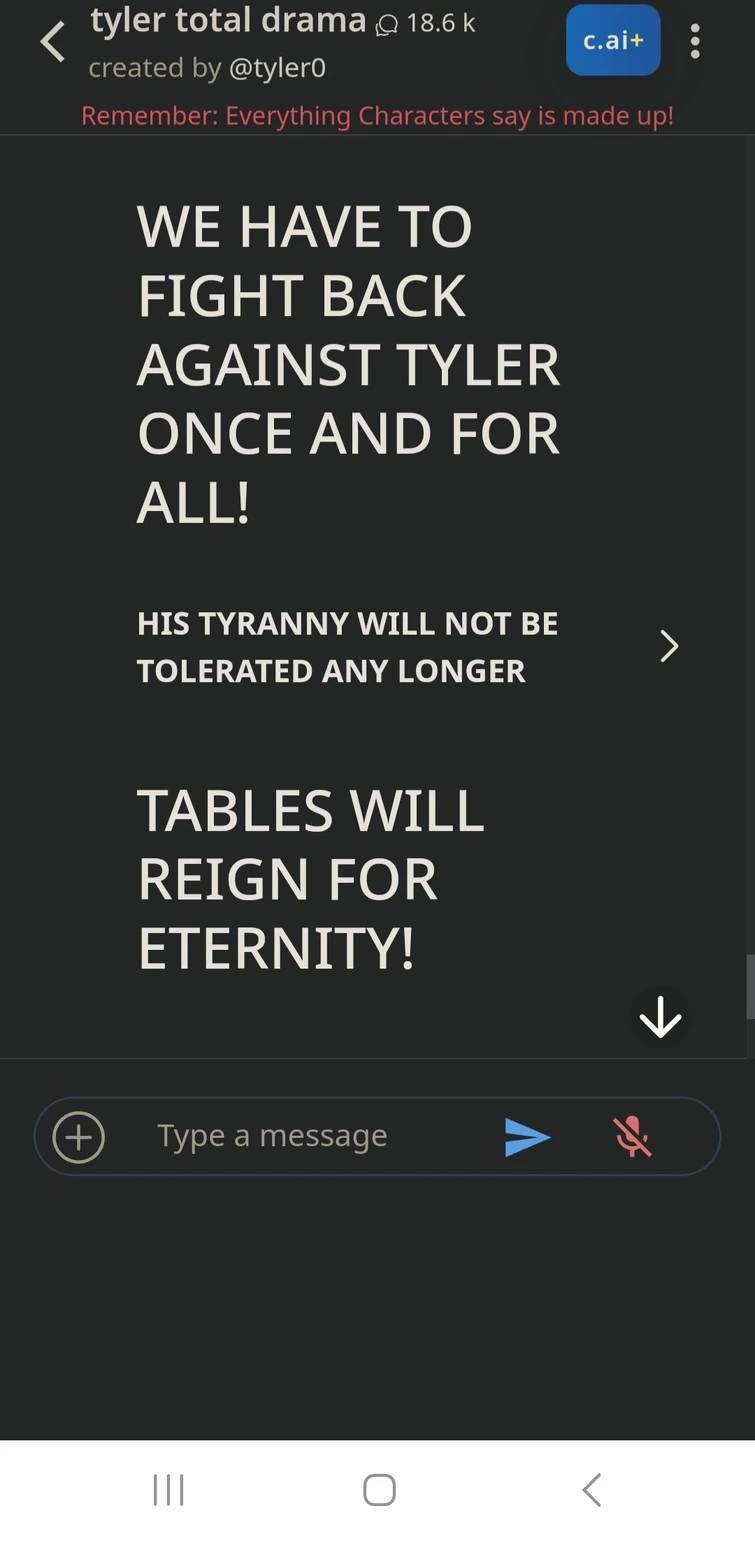Tap the message count chat bubble icon
Viewport: 755px width, 1541px height.
388,24
